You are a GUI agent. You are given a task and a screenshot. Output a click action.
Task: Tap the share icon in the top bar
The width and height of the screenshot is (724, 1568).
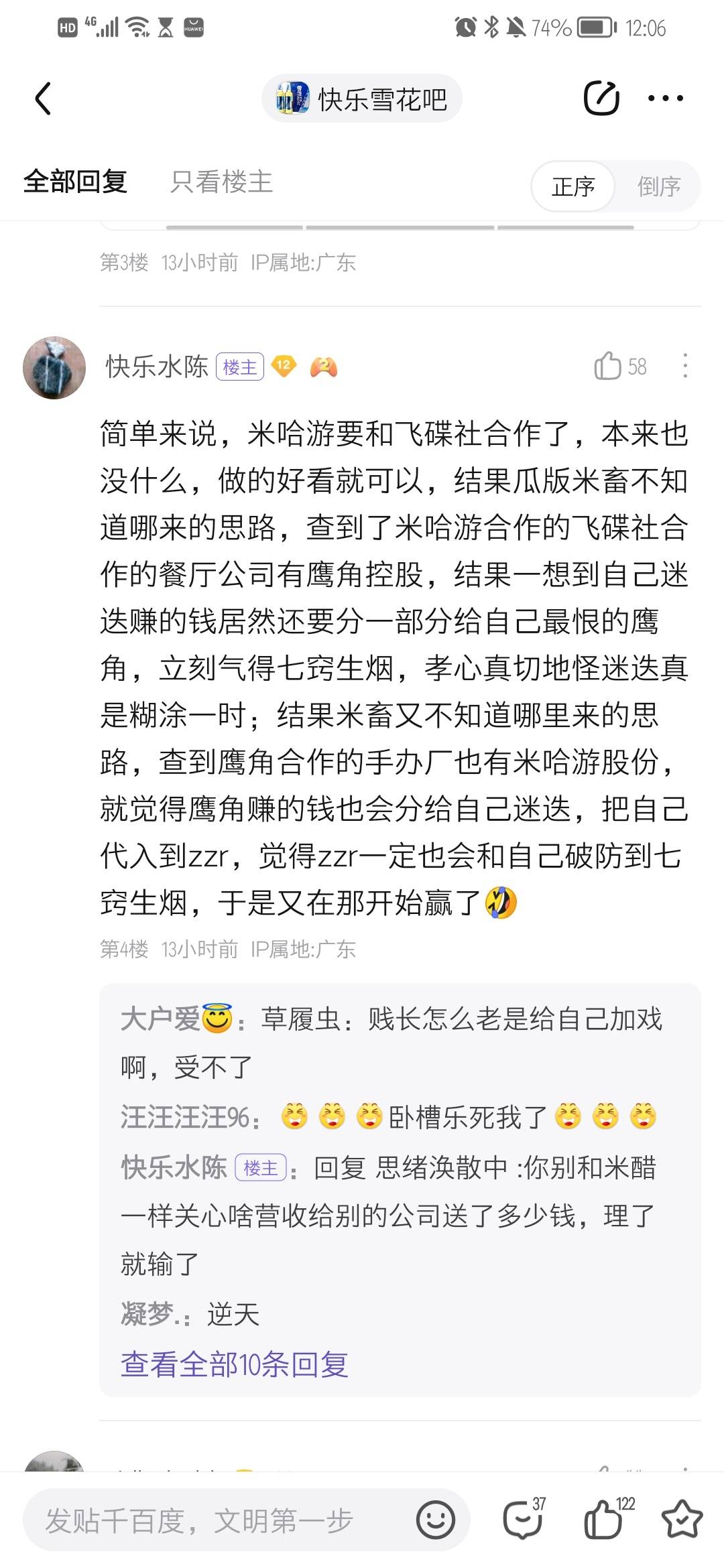pos(601,99)
